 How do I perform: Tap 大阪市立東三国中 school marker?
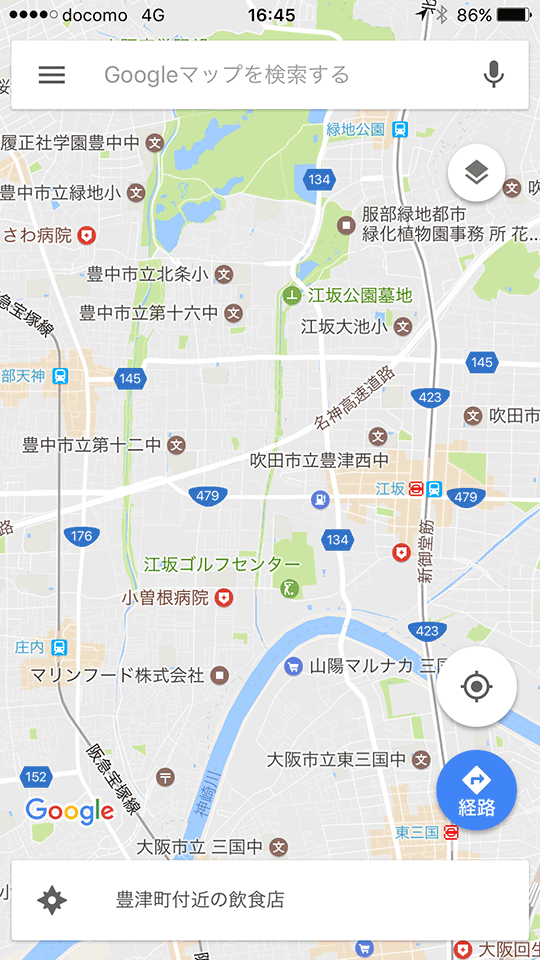pyautogui.click(x=421, y=760)
